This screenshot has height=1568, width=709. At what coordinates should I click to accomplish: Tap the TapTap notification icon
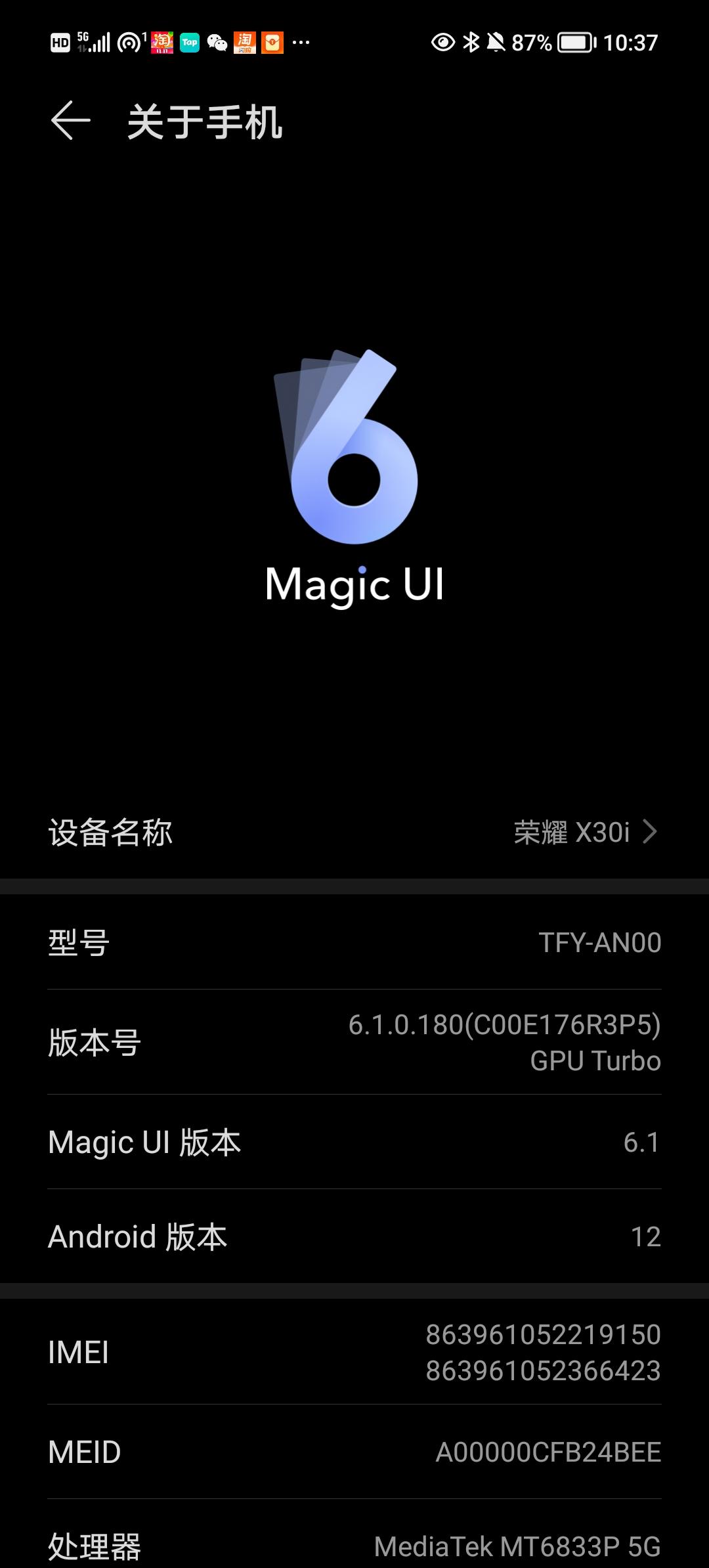click(x=189, y=41)
